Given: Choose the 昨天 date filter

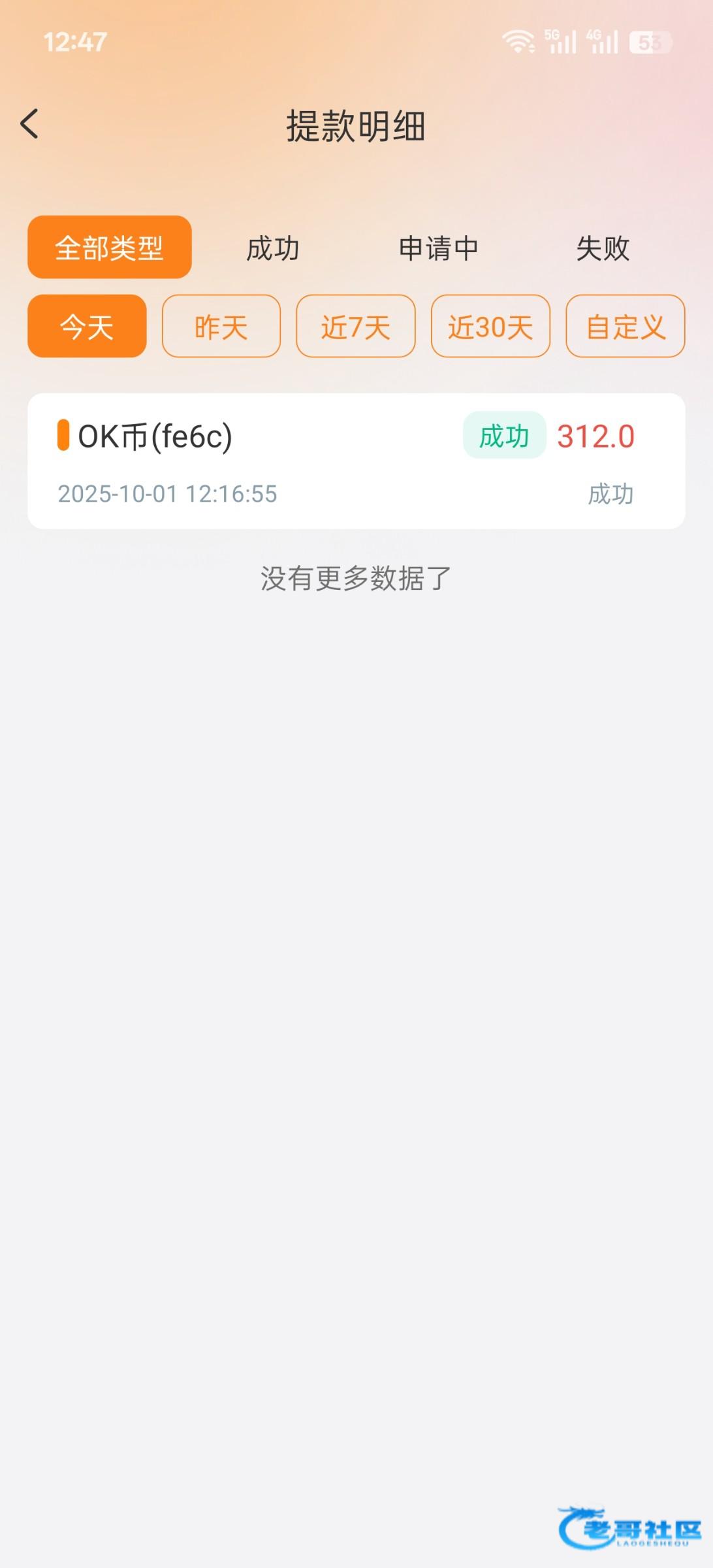Looking at the screenshot, I should (x=221, y=326).
